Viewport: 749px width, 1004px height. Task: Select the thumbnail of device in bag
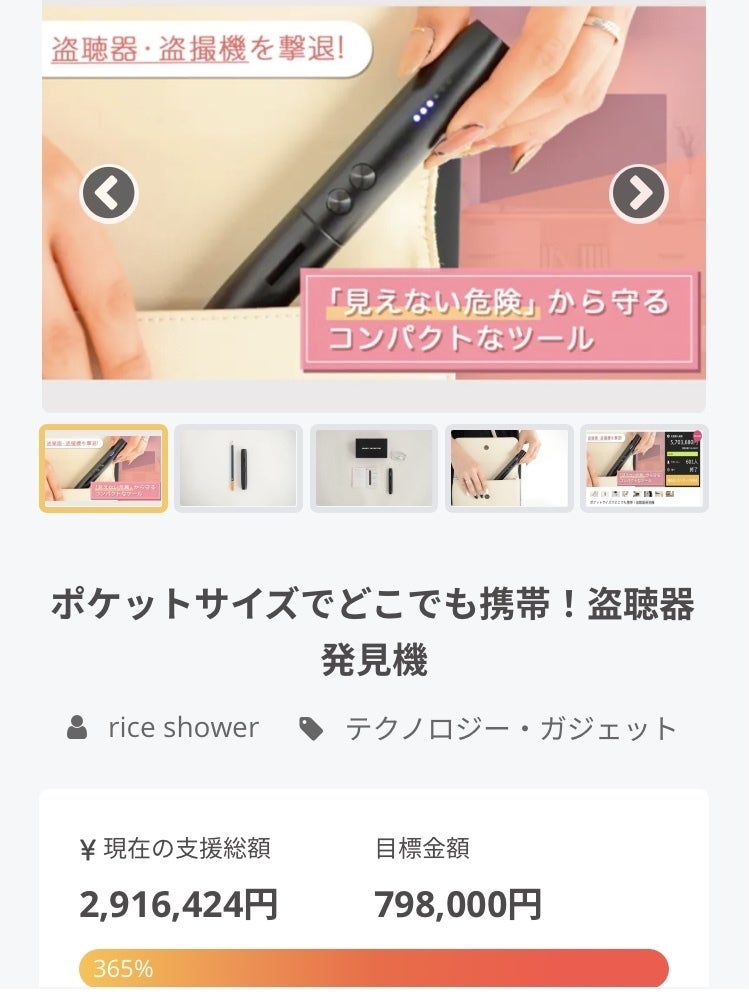pyautogui.click(x=509, y=468)
